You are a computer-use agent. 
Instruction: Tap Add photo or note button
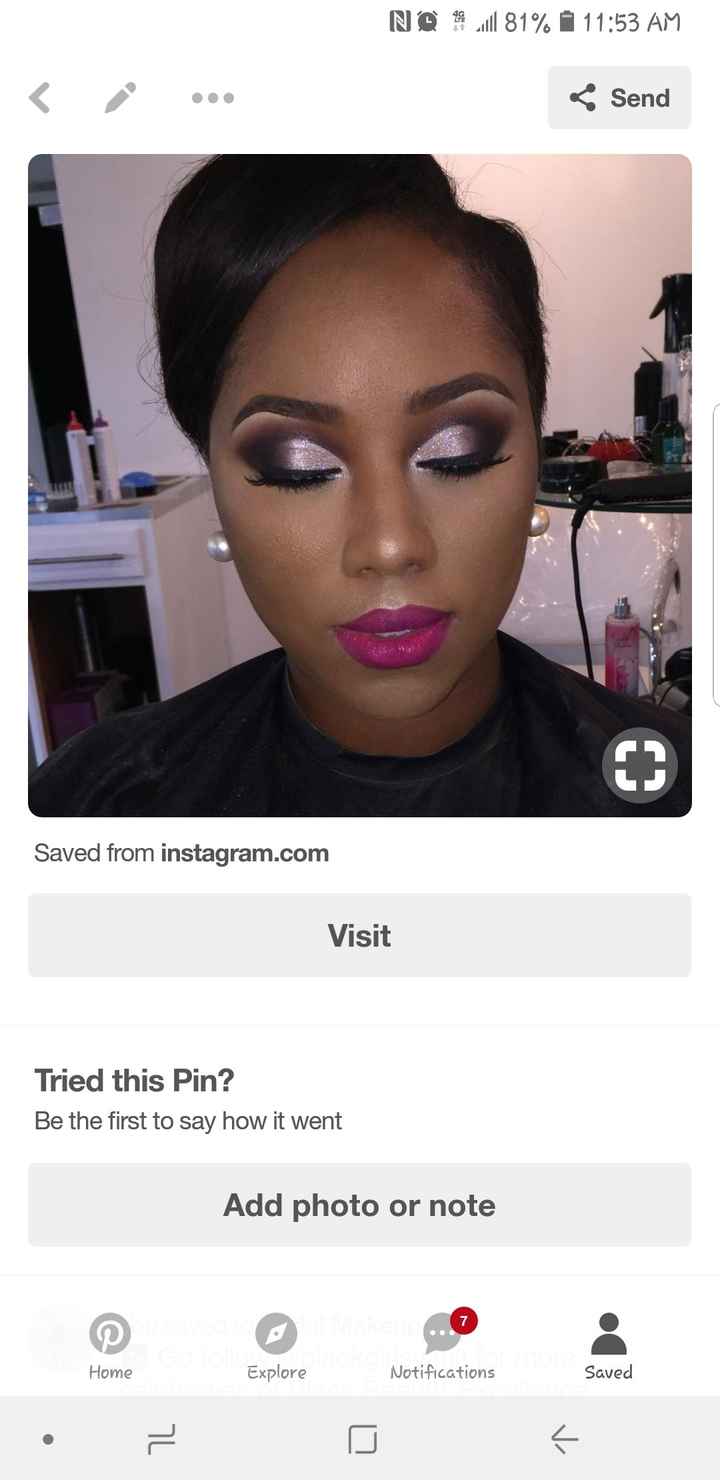click(359, 1205)
